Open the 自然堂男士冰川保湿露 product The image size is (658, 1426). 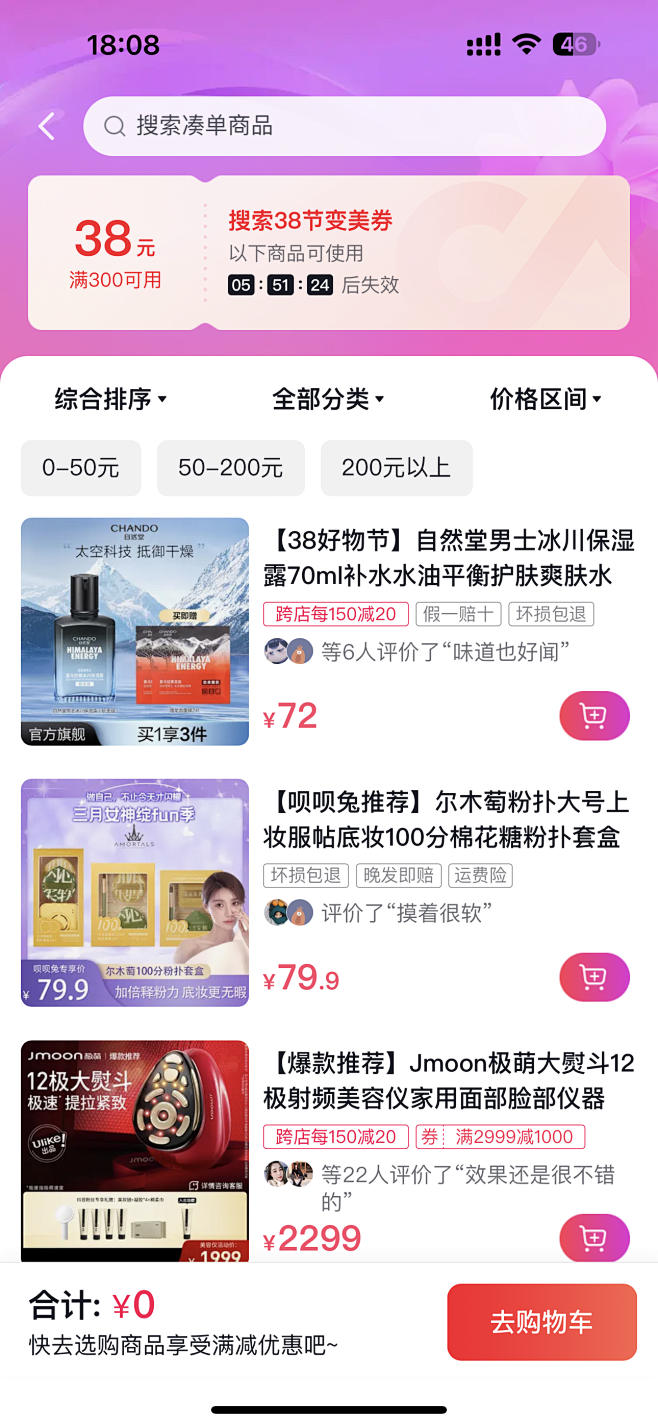point(448,558)
